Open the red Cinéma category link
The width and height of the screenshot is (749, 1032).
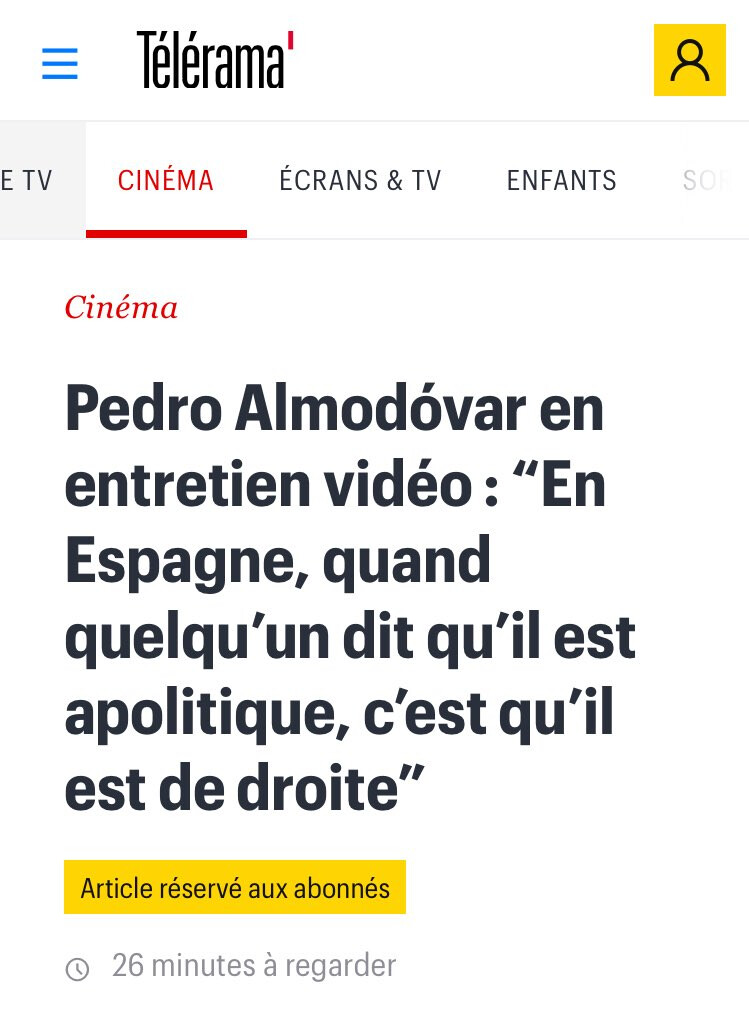[x=121, y=307]
